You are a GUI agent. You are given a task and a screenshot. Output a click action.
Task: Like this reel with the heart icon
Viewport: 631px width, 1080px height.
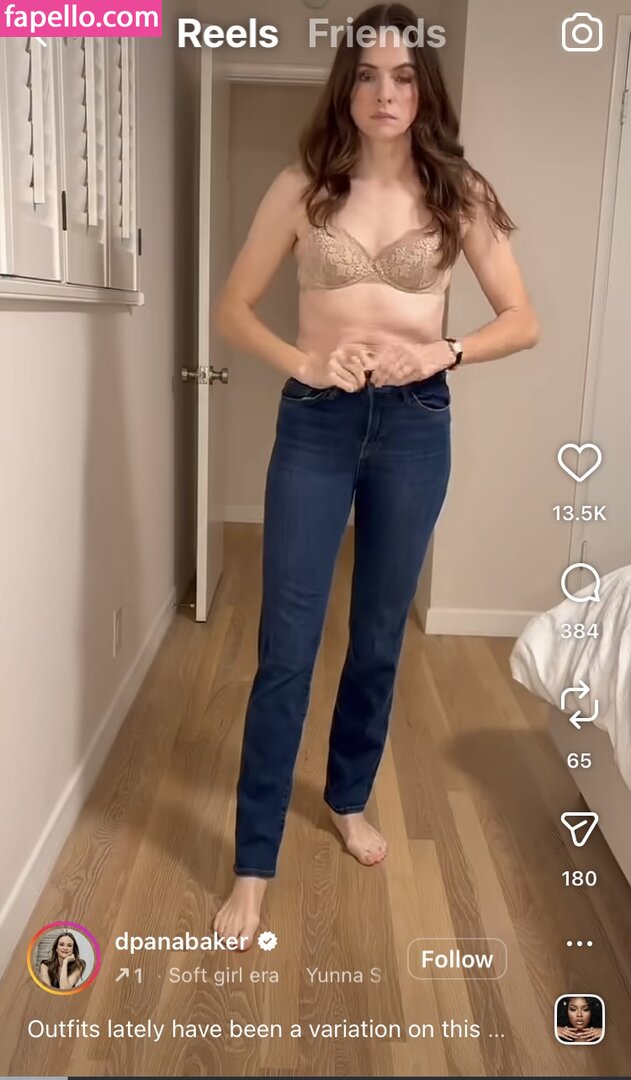pos(579,463)
